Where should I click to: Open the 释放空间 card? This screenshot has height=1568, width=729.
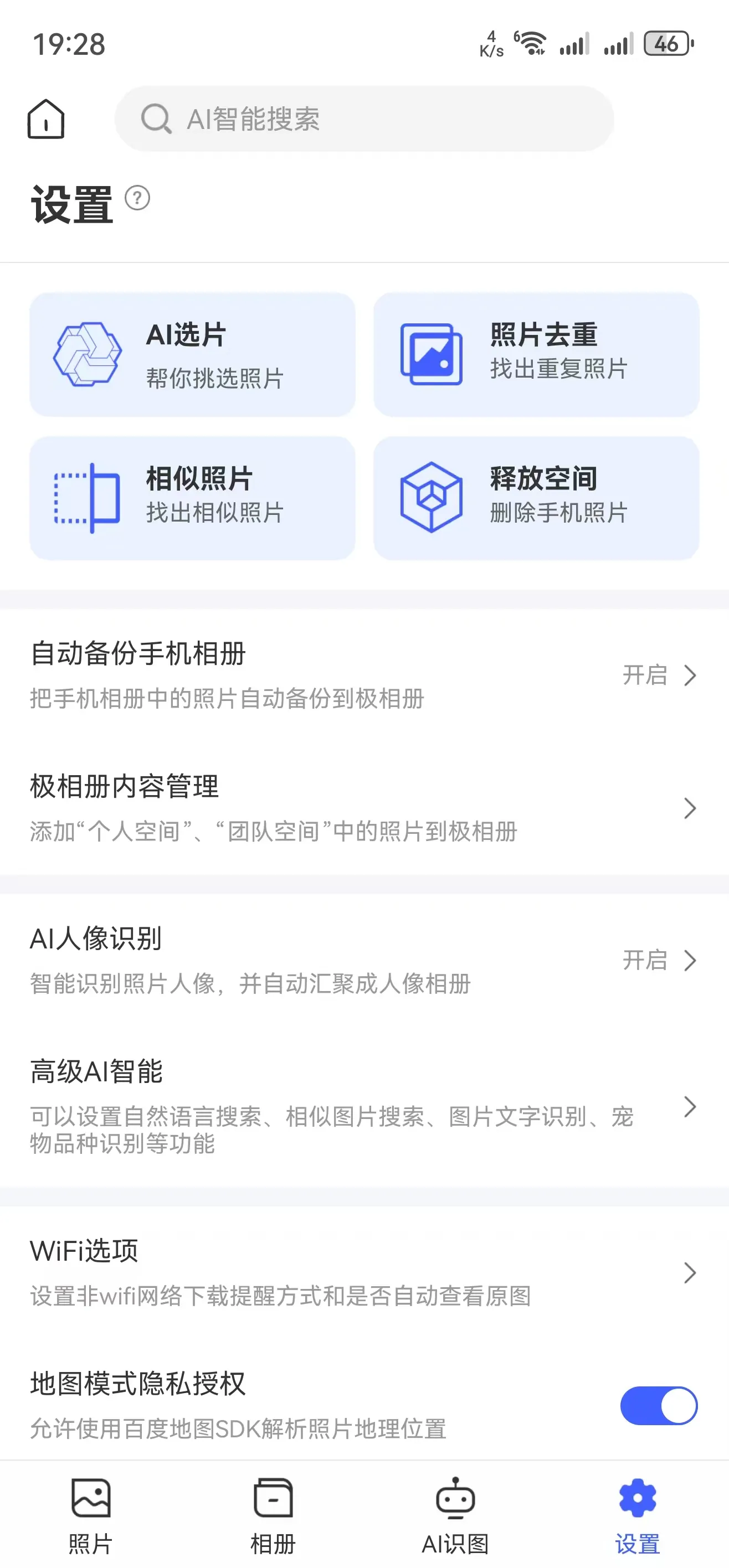(x=536, y=498)
